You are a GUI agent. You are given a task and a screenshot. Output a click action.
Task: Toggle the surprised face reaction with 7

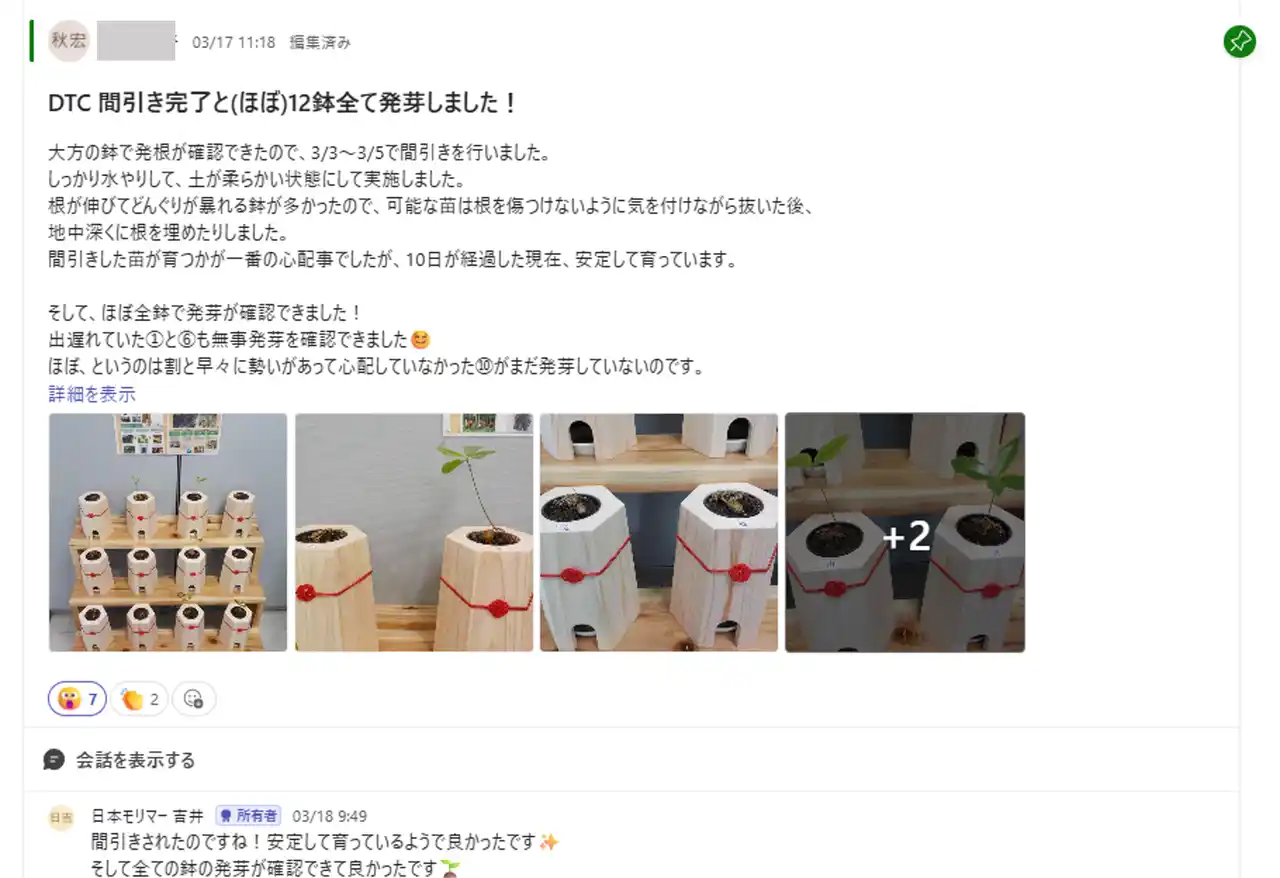click(x=77, y=699)
